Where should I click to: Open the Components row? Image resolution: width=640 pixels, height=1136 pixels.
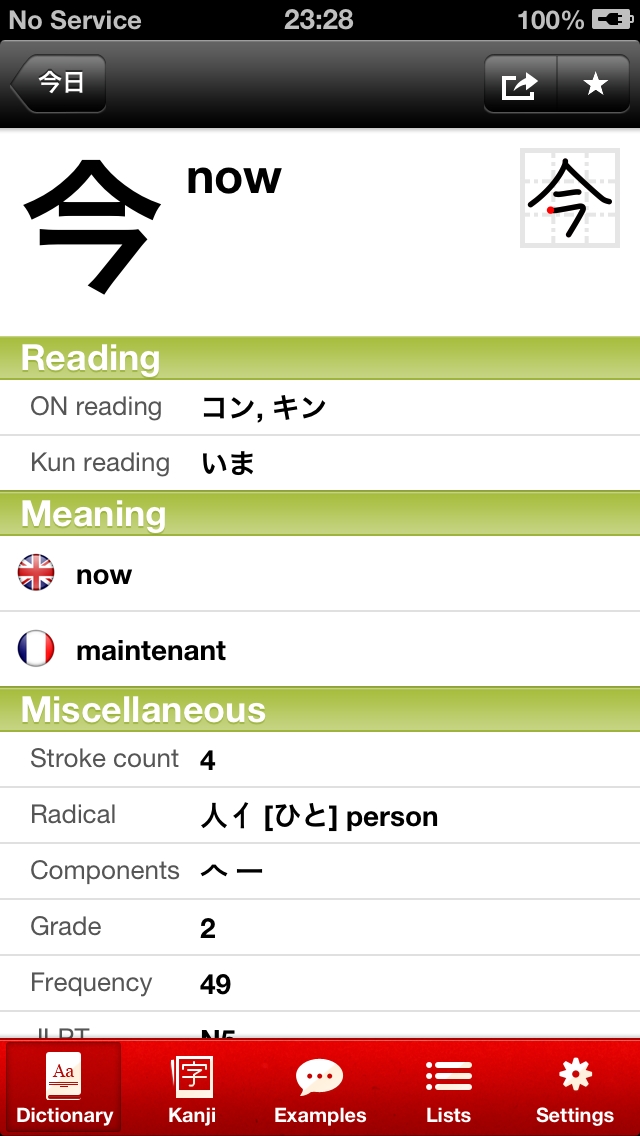click(x=320, y=871)
